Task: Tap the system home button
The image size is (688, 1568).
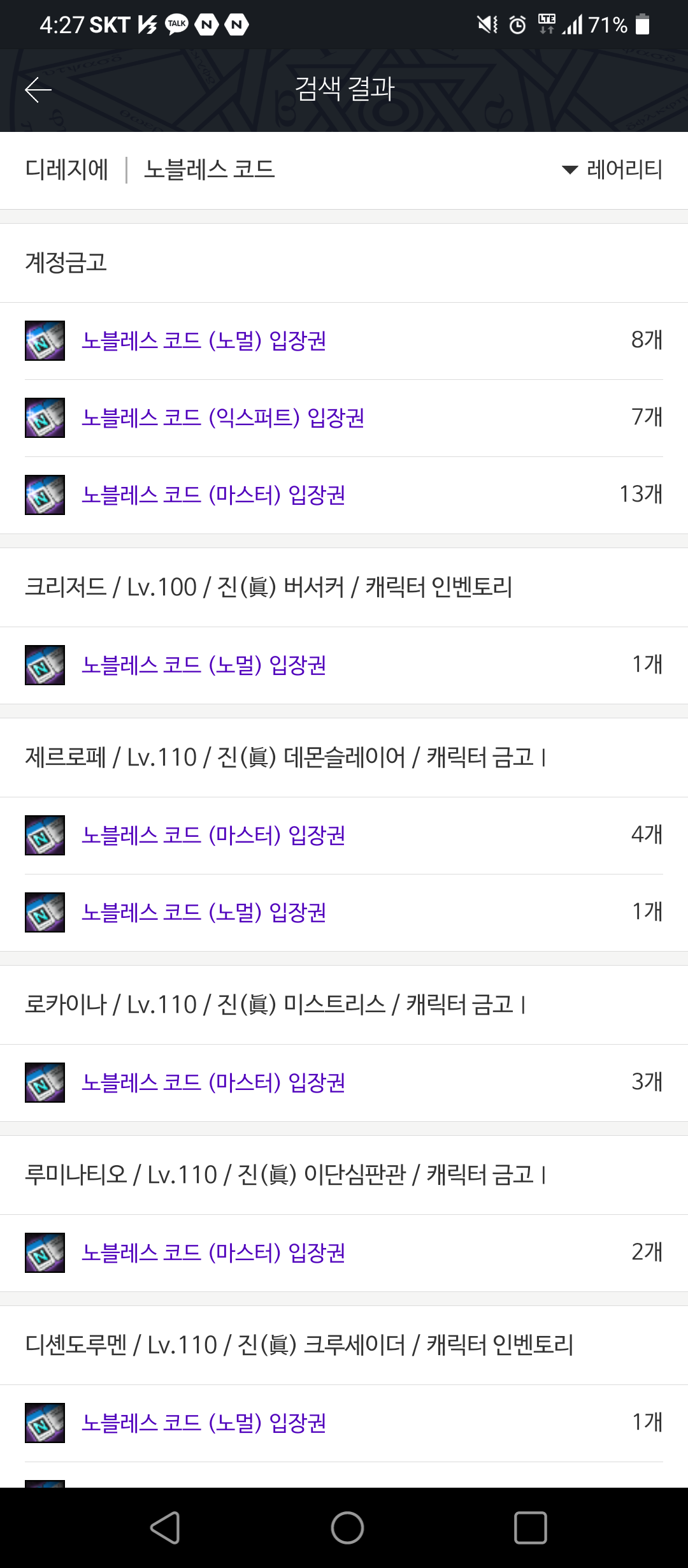Action: pyautogui.click(x=347, y=1528)
